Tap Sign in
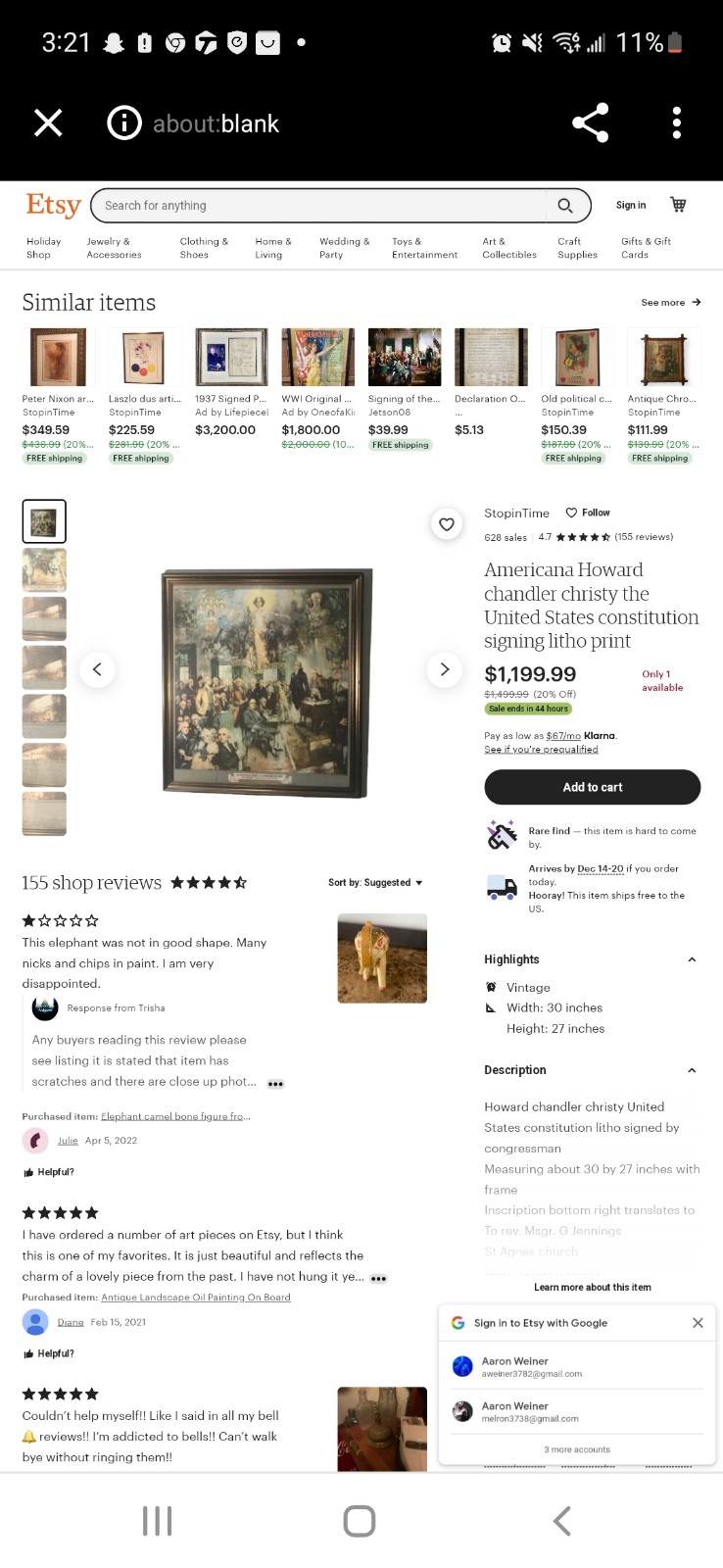This screenshot has width=723, height=1568. (x=631, y=205)
